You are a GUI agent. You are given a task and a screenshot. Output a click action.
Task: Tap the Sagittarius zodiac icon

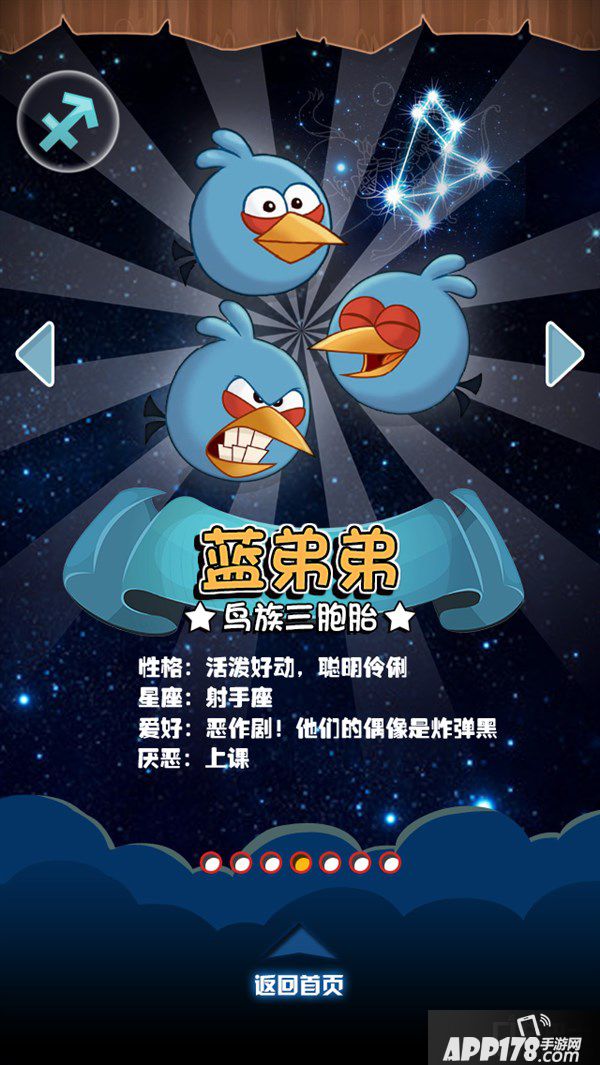(x=68, y=122)
